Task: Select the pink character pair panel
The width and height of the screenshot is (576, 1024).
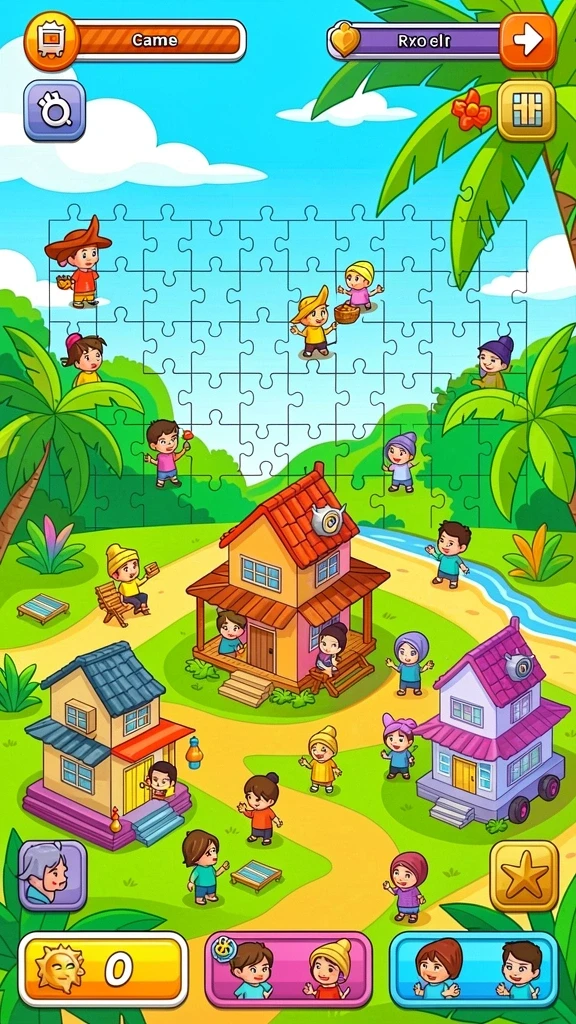Action: point(288,969)
